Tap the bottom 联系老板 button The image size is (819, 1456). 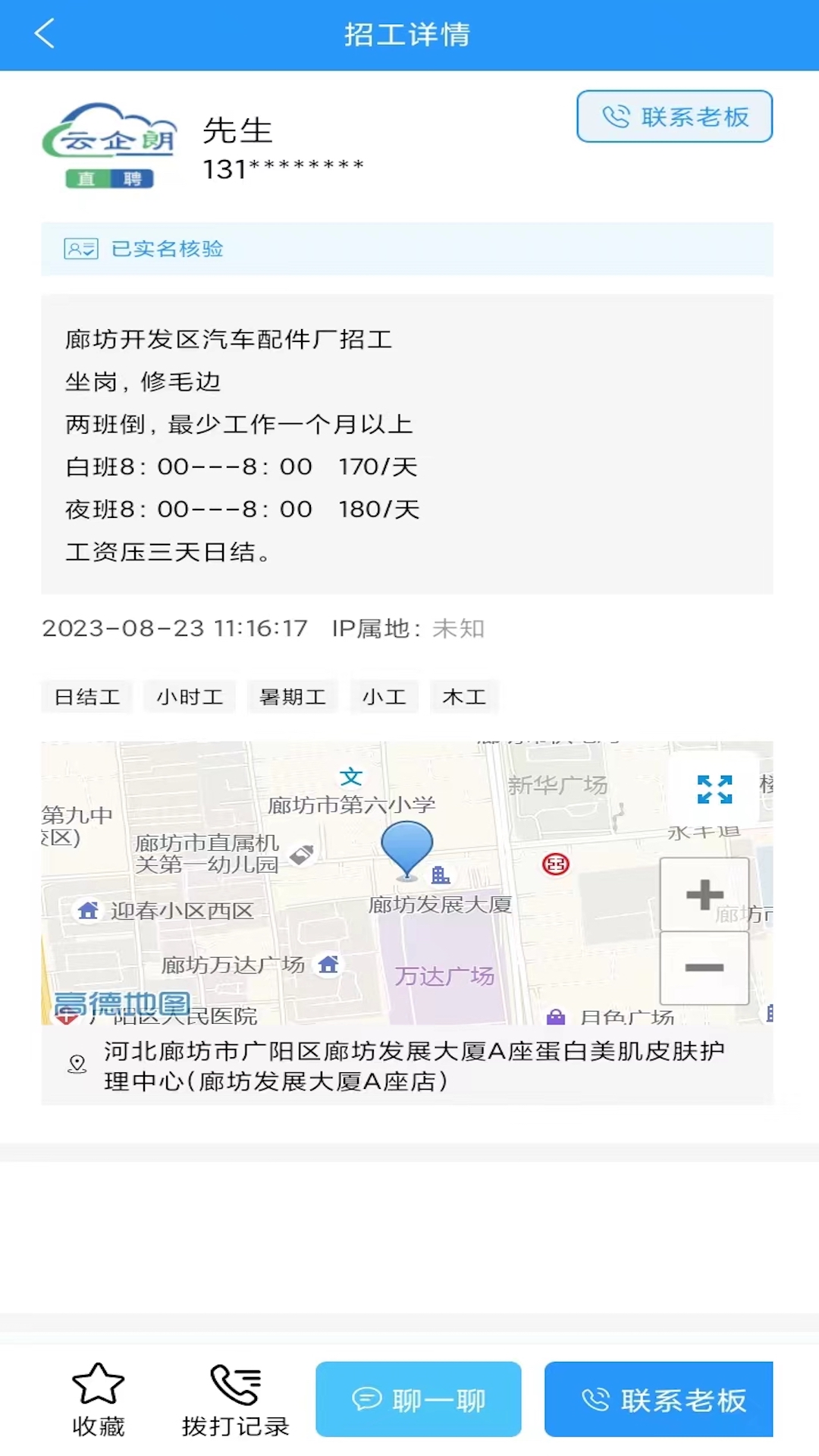(x=658, y=1399)
